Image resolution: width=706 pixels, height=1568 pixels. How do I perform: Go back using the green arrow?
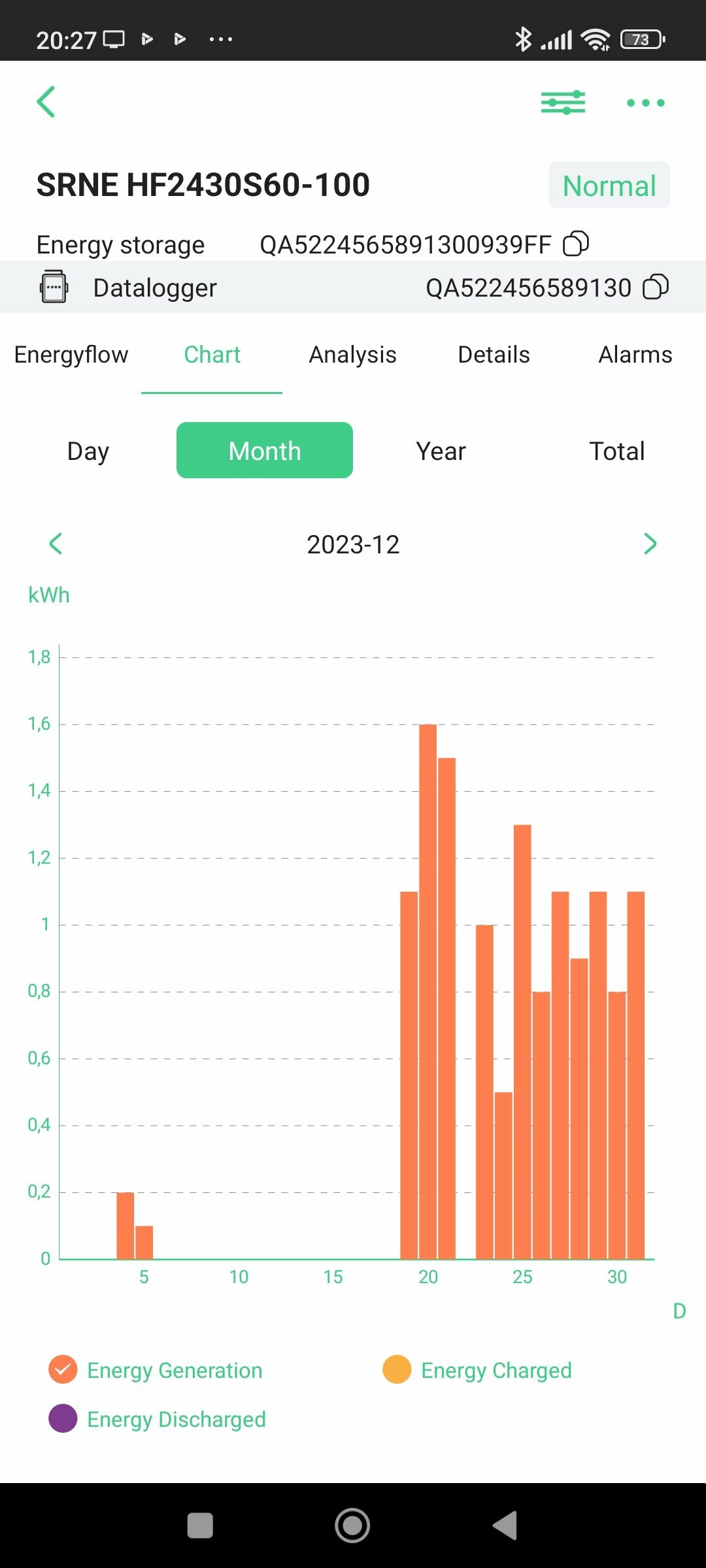(46, 102)
